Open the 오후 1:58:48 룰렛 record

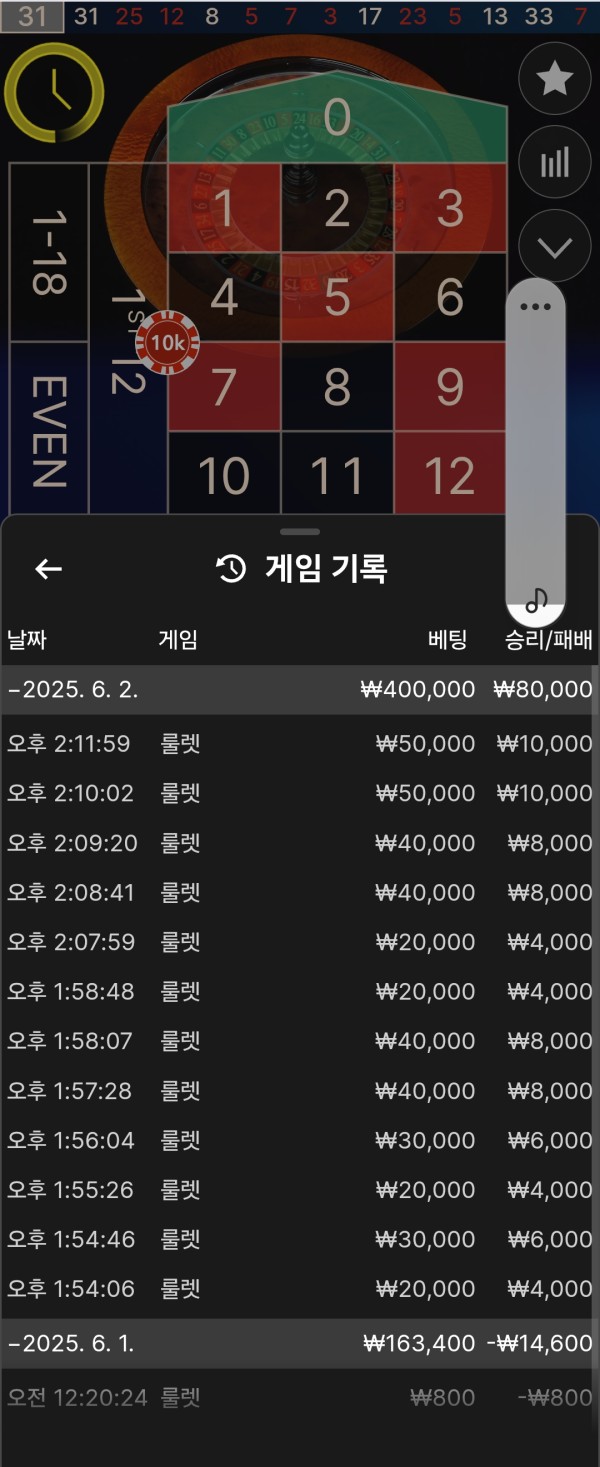(300, 992)
